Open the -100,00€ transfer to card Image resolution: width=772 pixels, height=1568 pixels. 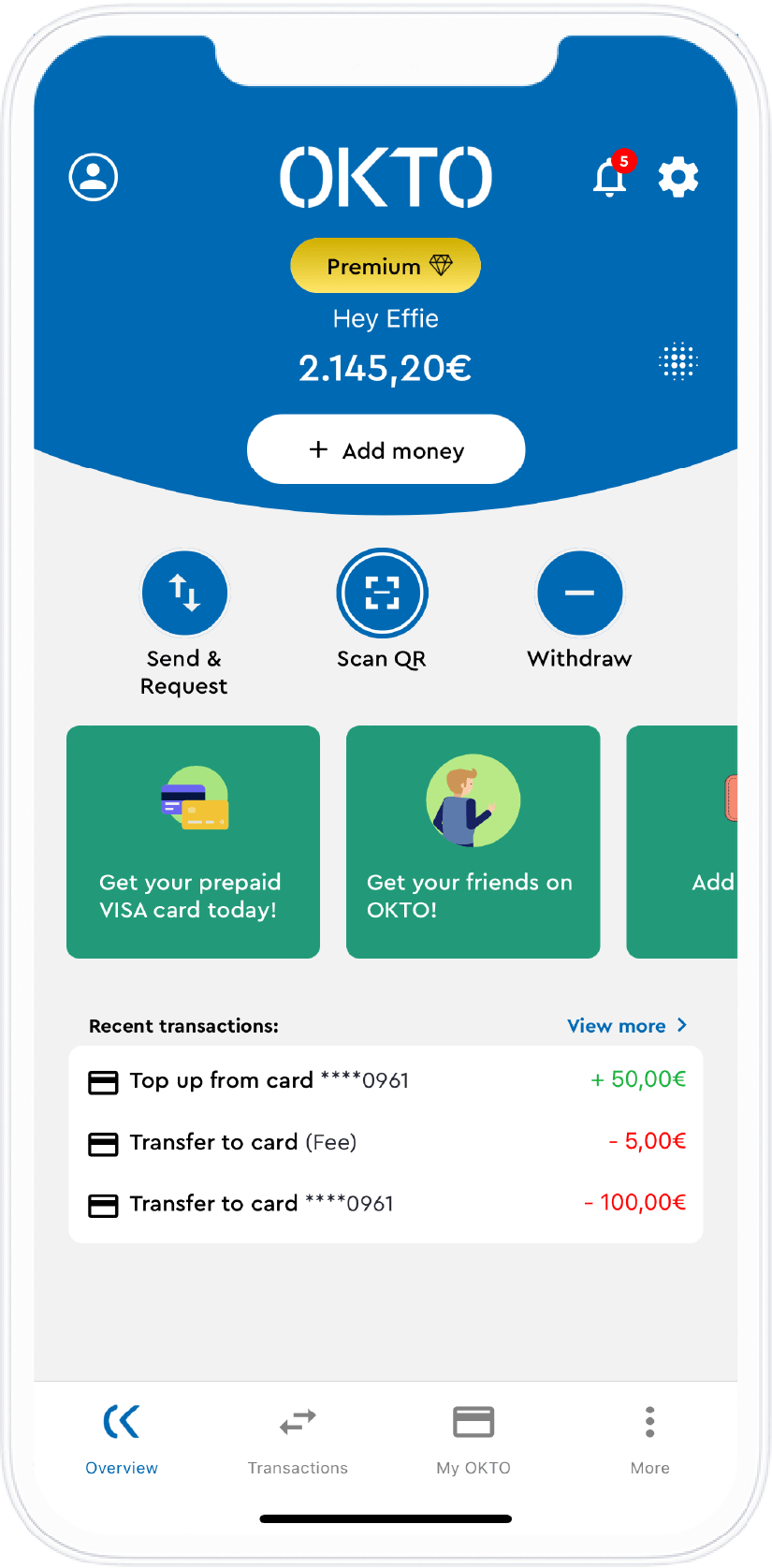point(386,1203)
